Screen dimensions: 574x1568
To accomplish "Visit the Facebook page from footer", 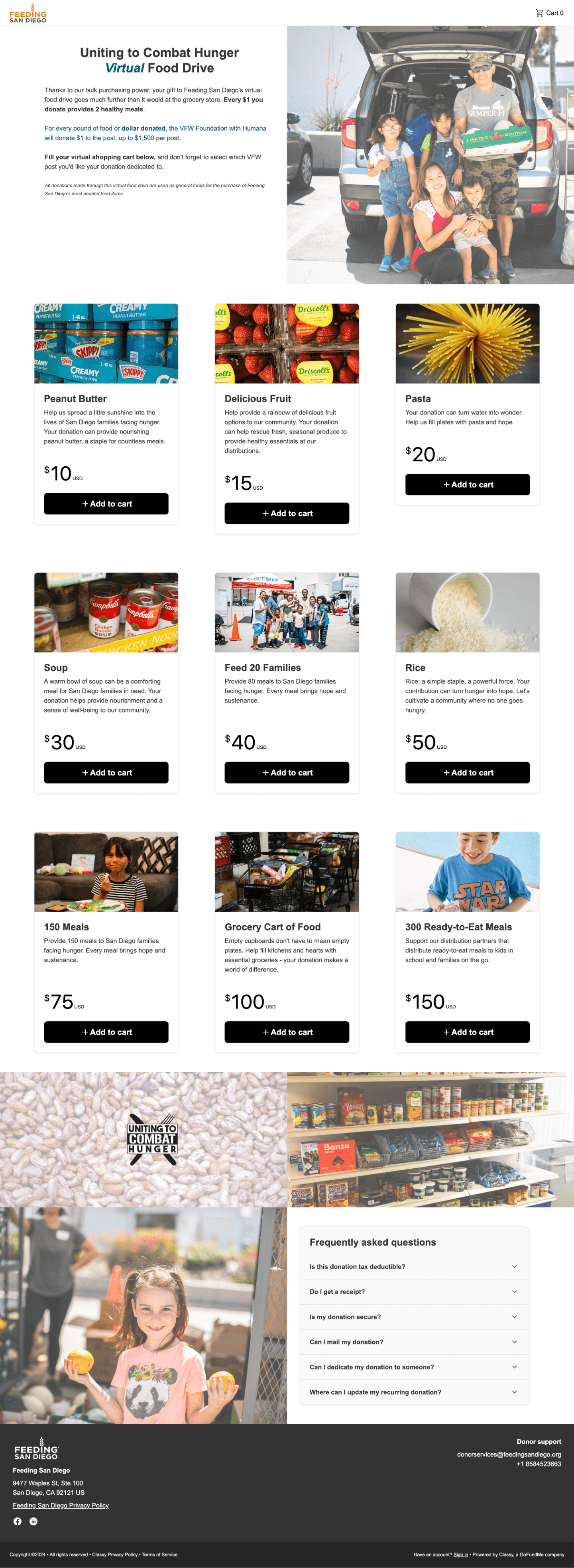I will [18, 1521].
